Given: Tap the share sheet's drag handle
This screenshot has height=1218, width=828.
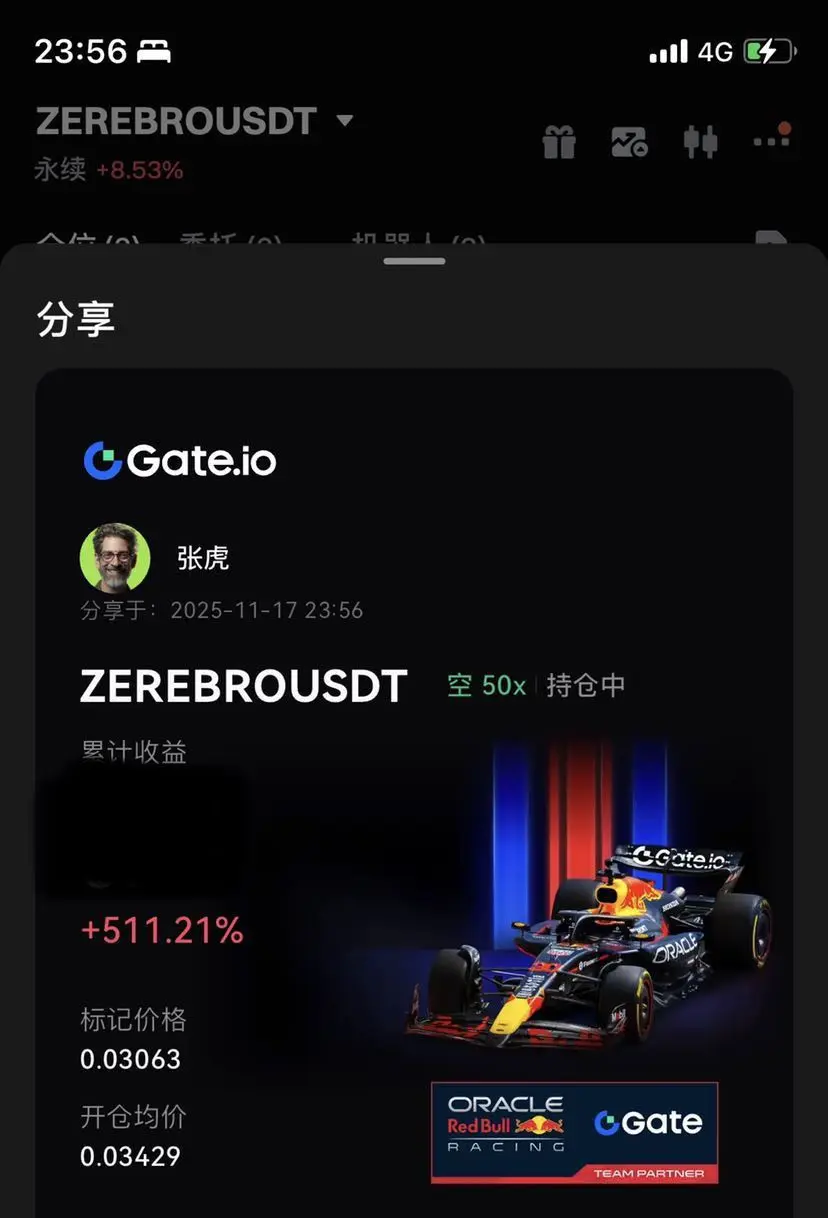Looking at the screenshot, I should 414,261.
